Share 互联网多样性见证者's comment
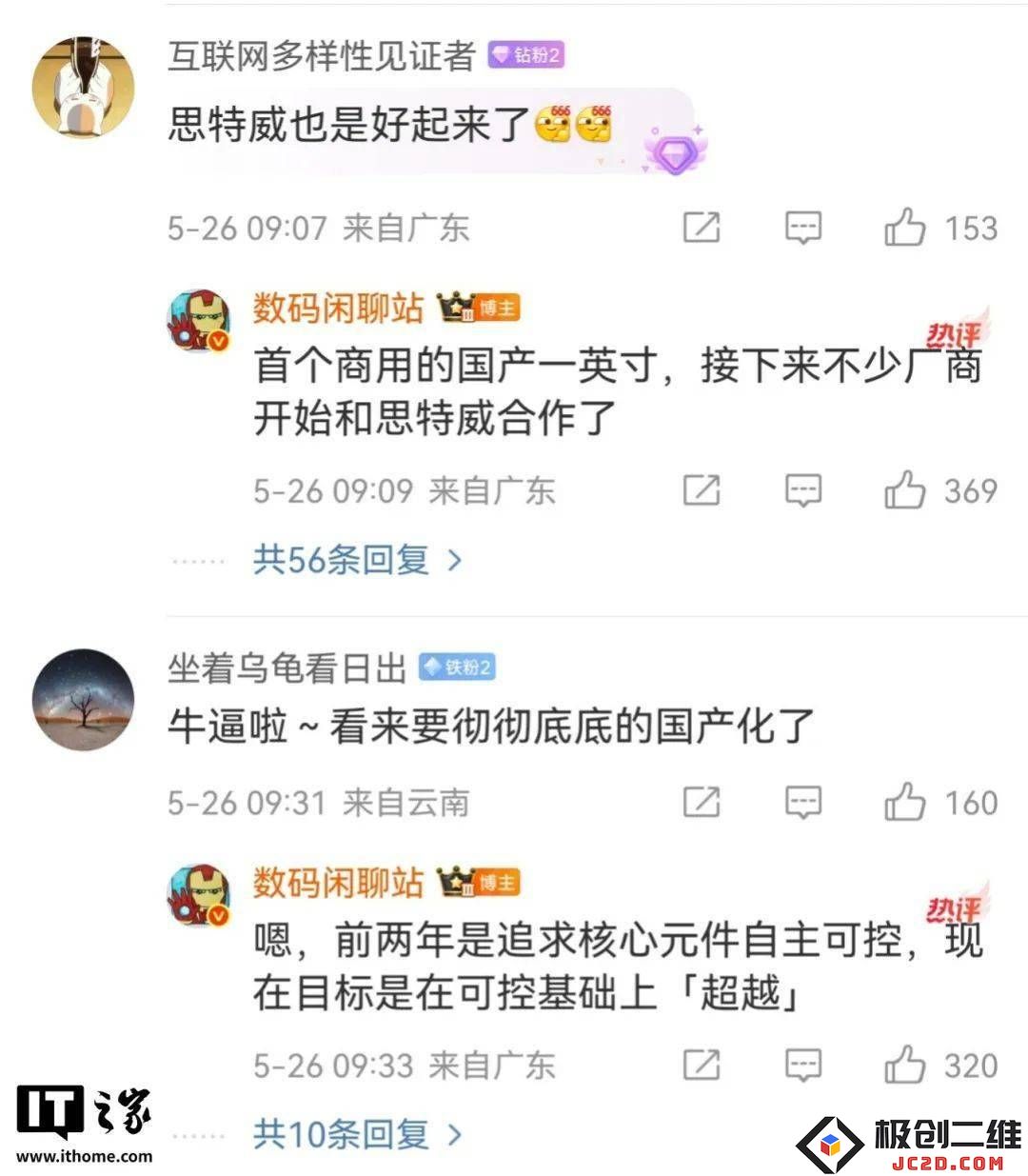 tap(702, 228)
